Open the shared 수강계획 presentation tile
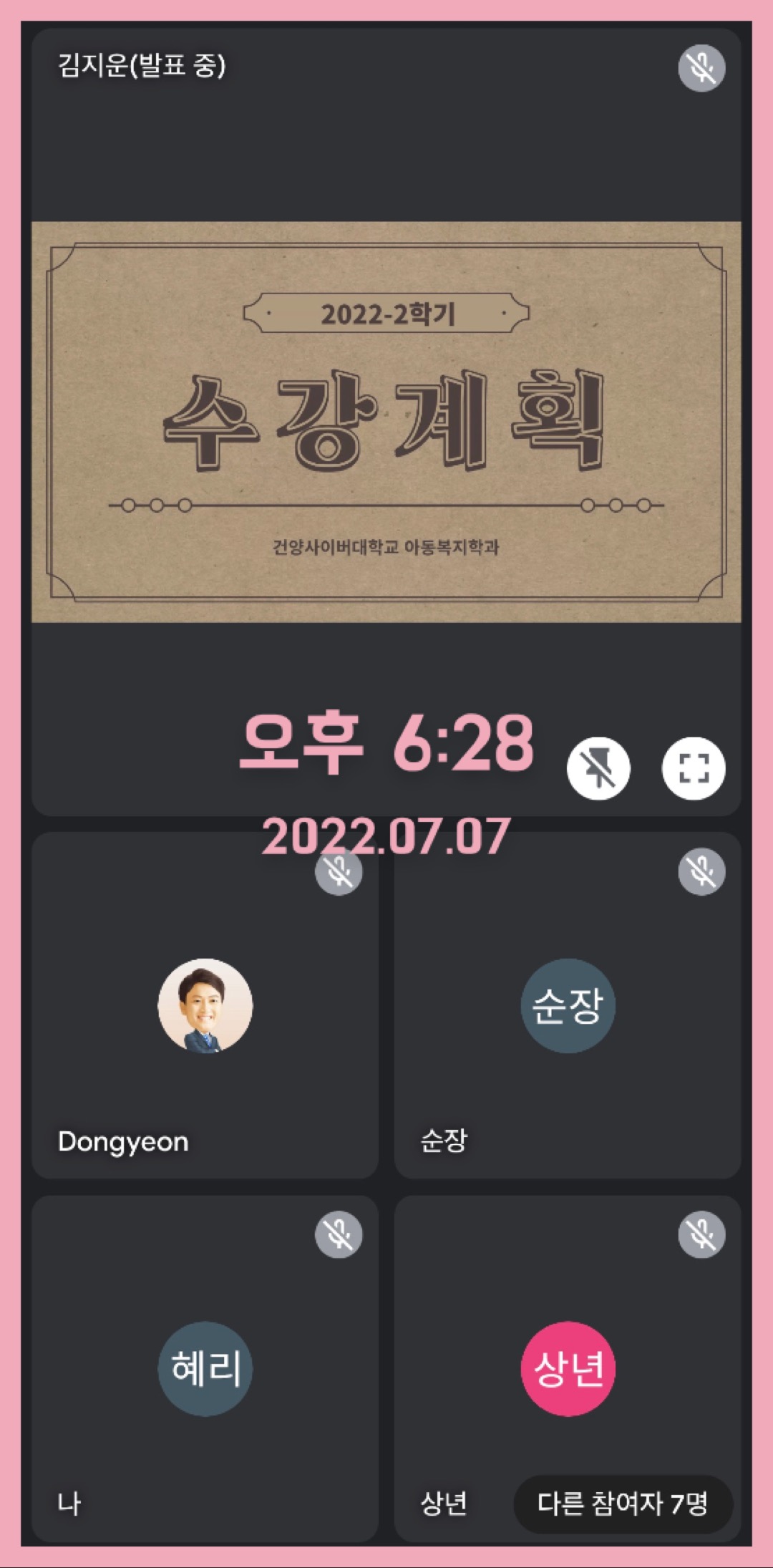This screenshot has width=773, height=1568. point(386,422)
